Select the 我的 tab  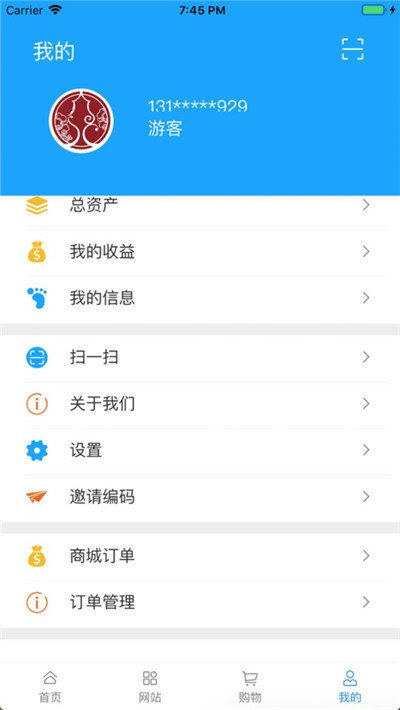(x=350, y=686)
